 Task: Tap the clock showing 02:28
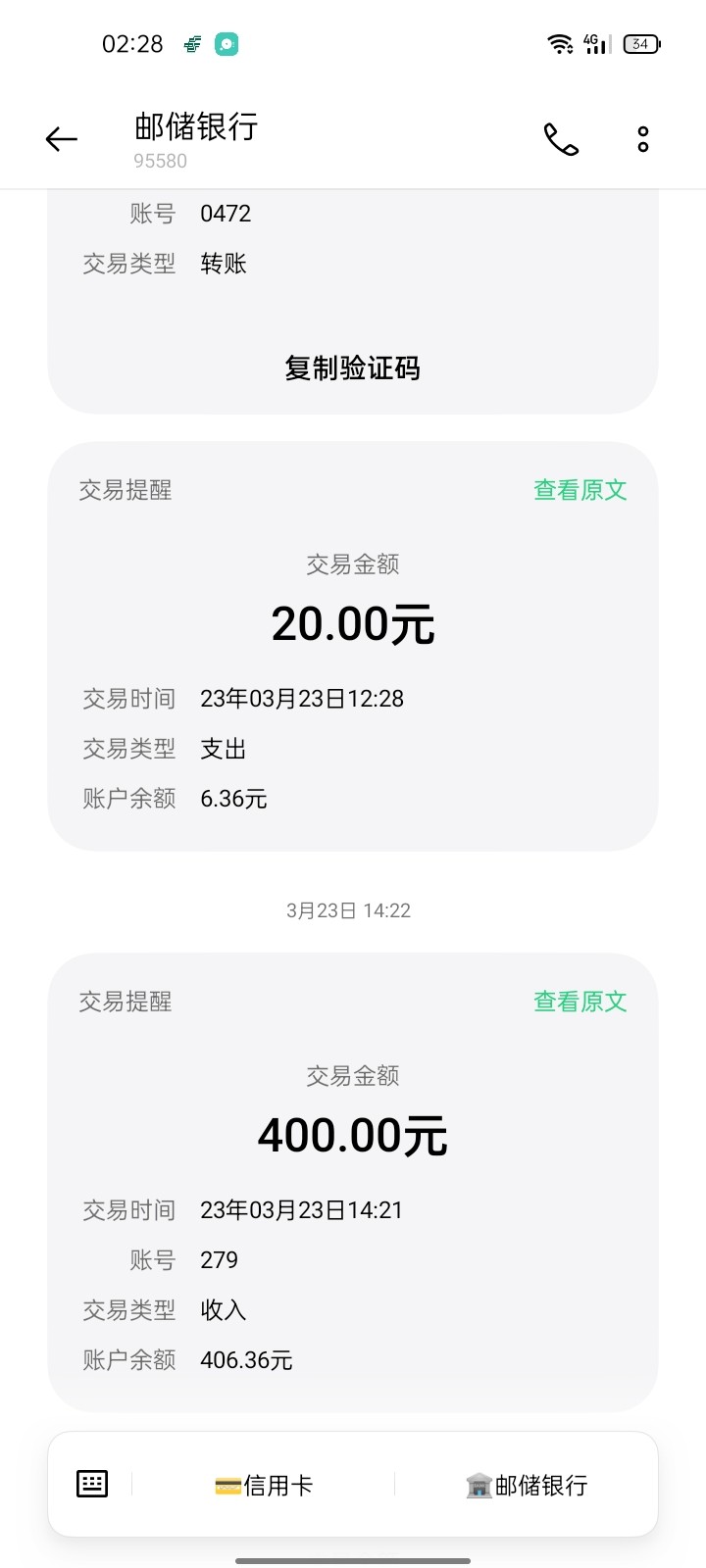click(131, 43)
